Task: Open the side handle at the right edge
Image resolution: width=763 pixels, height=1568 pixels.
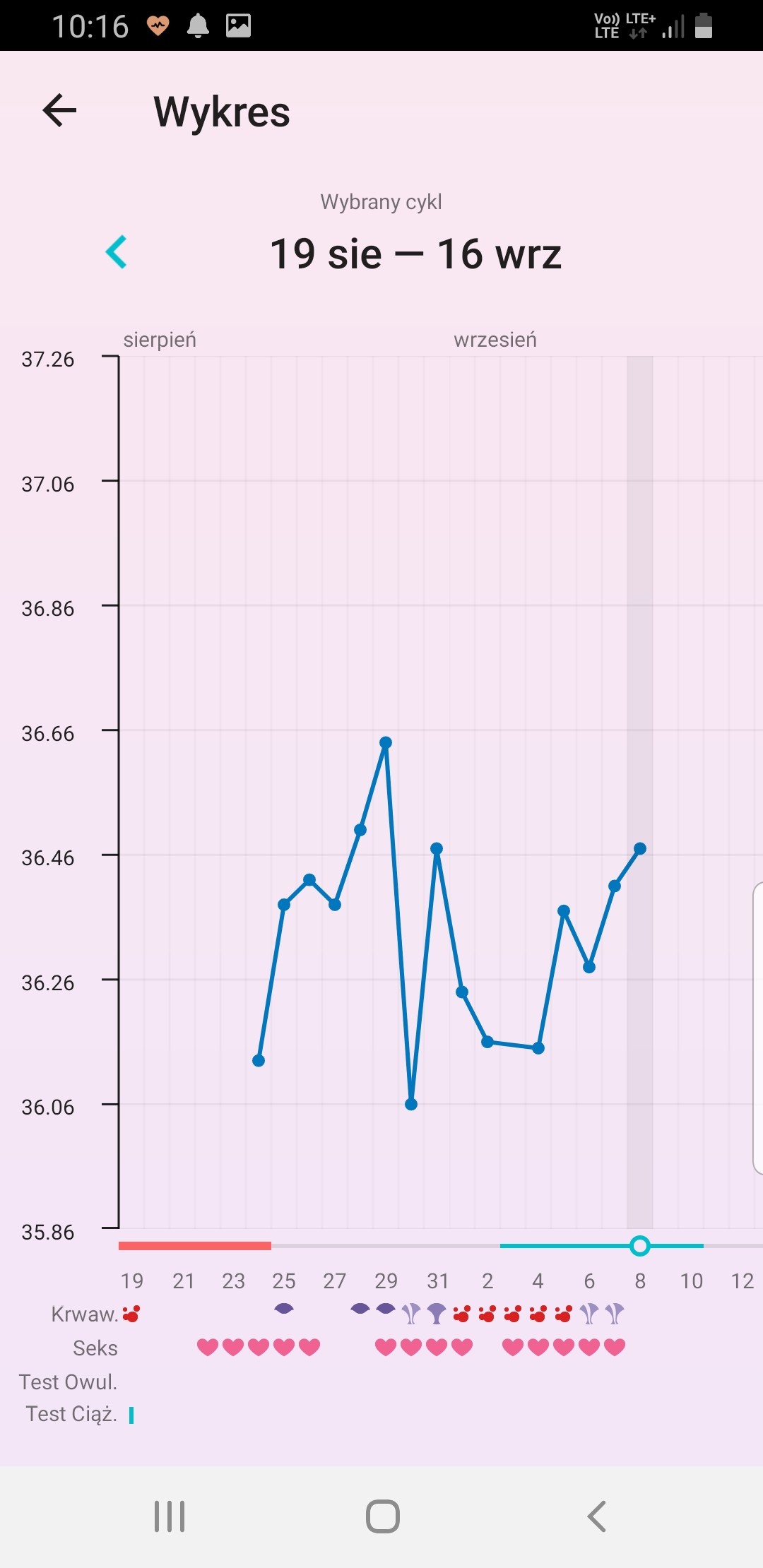Action: 758,1028
